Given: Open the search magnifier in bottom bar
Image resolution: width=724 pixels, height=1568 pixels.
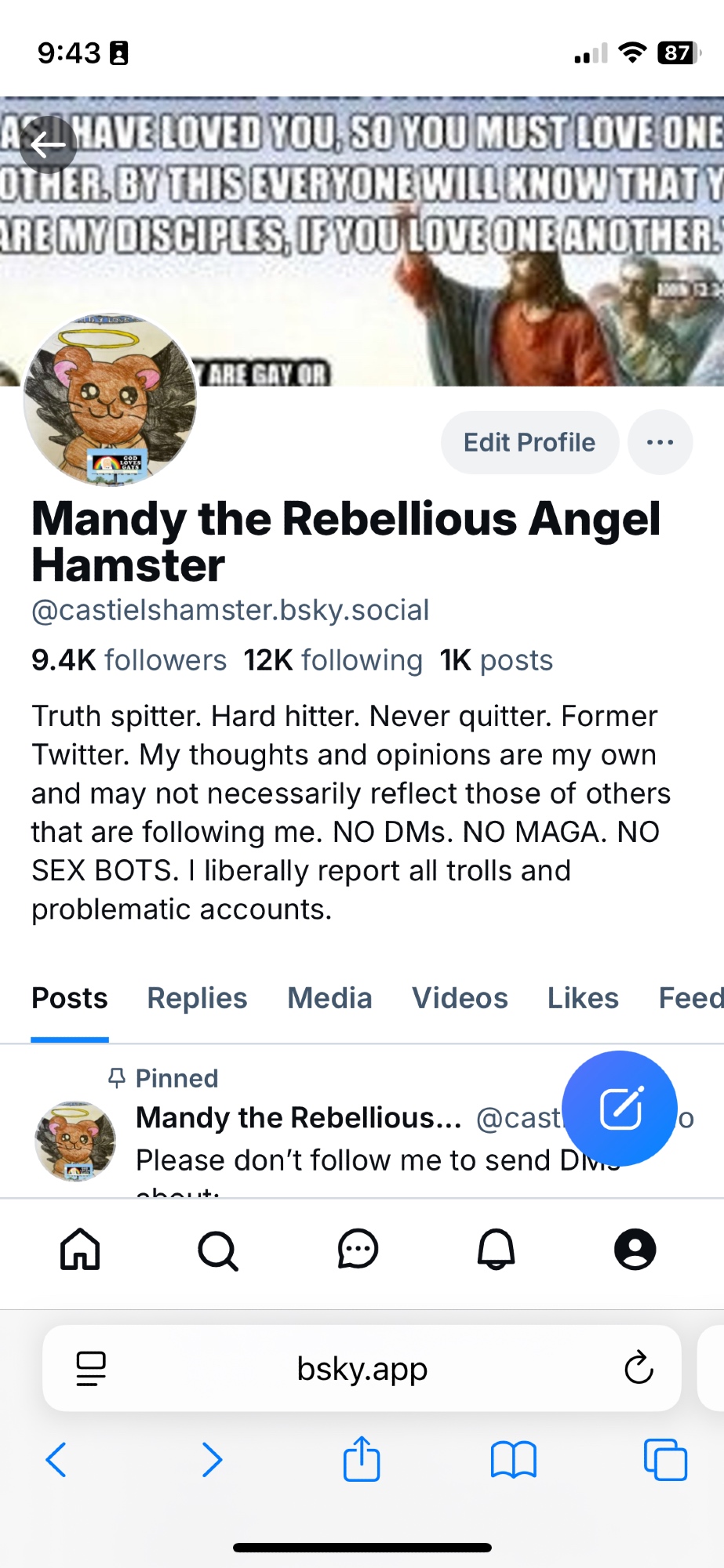Looking at the screenshot, I should pos(218,1250).
